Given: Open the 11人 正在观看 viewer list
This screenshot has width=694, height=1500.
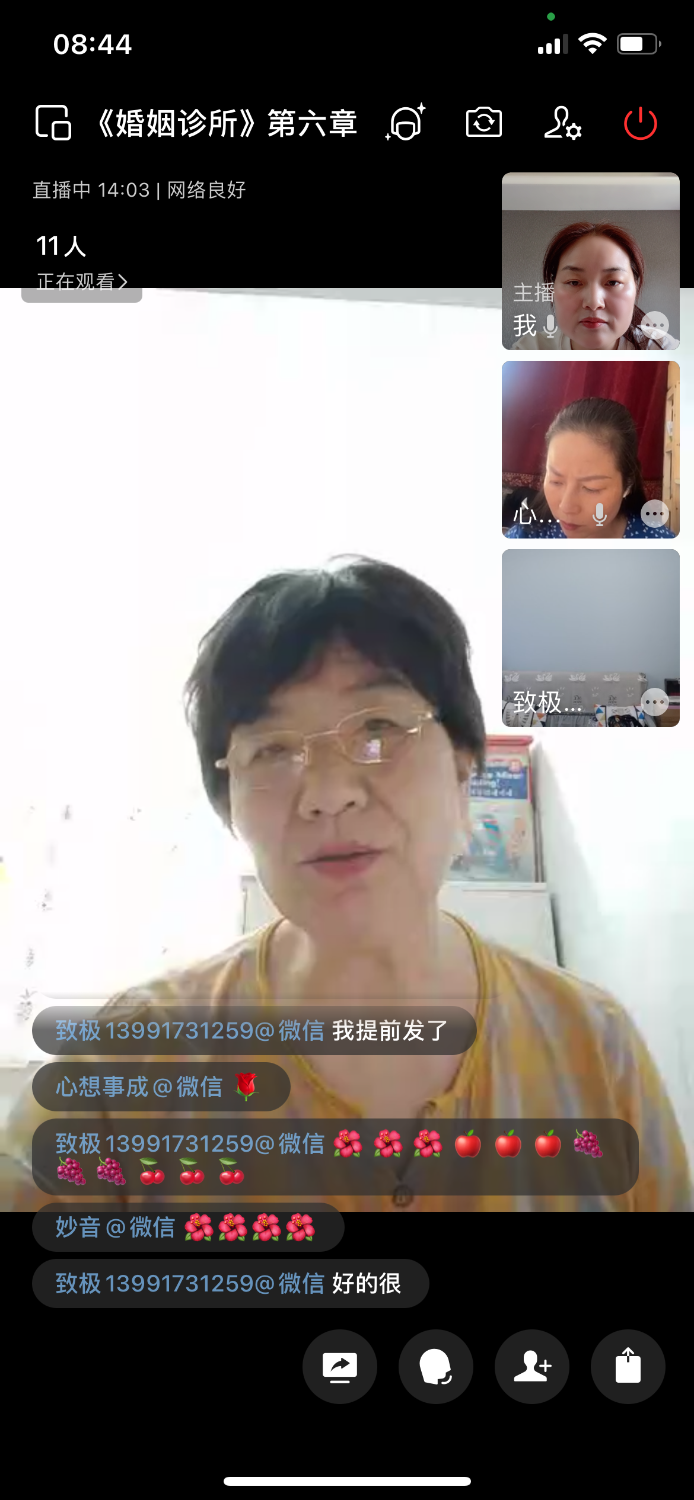Looking at the screenshot, I should click(x=81, y=262).
